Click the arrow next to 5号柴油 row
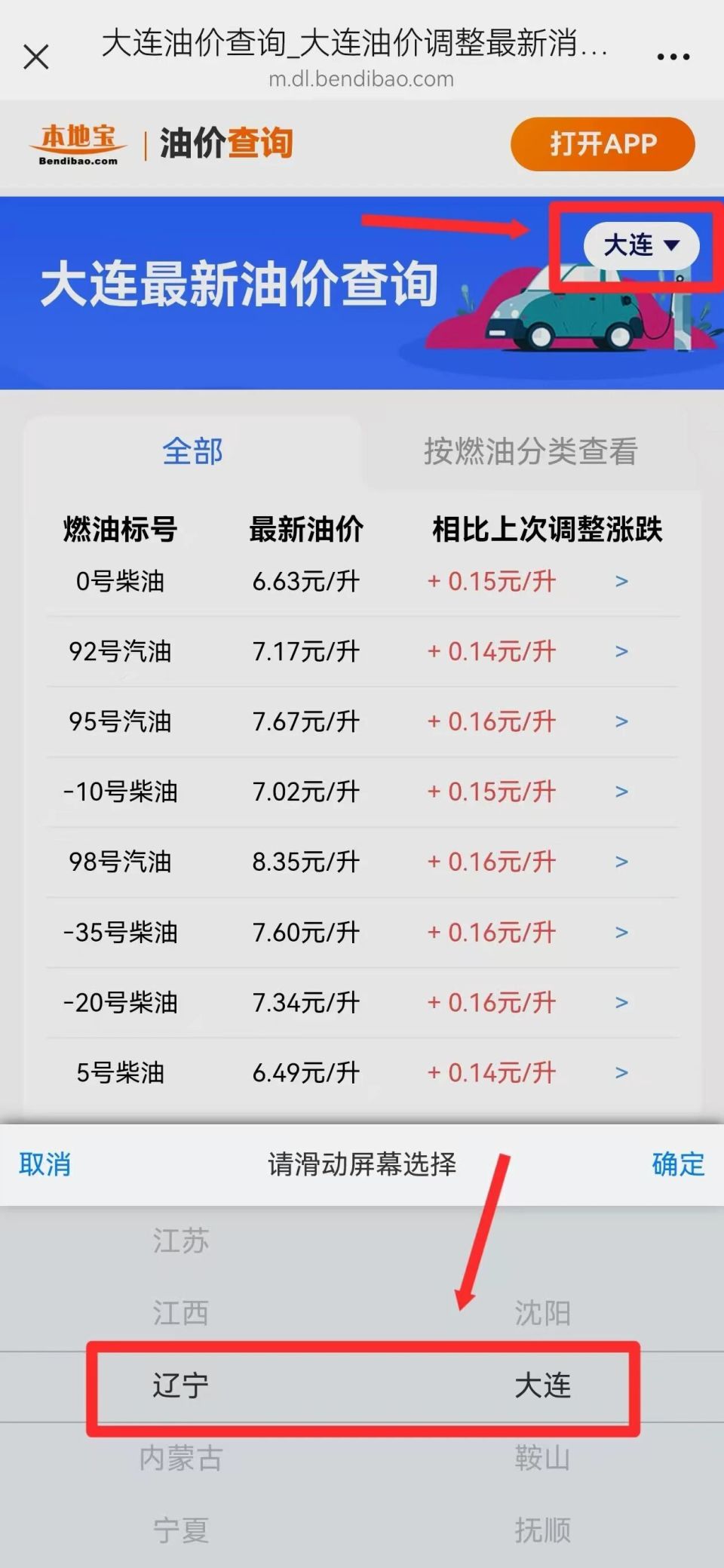The width and height of the screenshot is (724, 1568). pyautogui.click(x=621, y=1071)
